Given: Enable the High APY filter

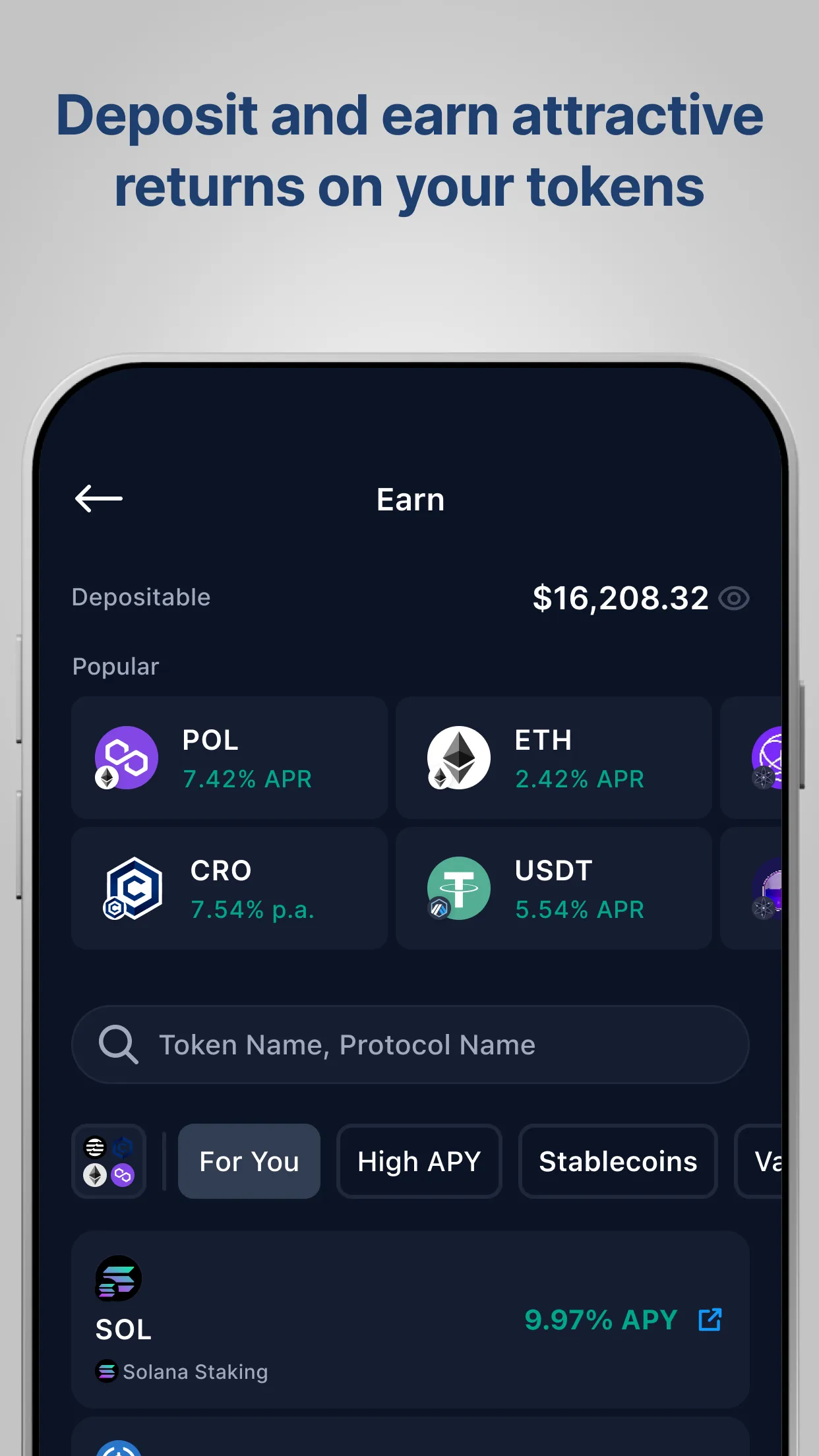Looking at the screenshot, I should point(419,1161).
